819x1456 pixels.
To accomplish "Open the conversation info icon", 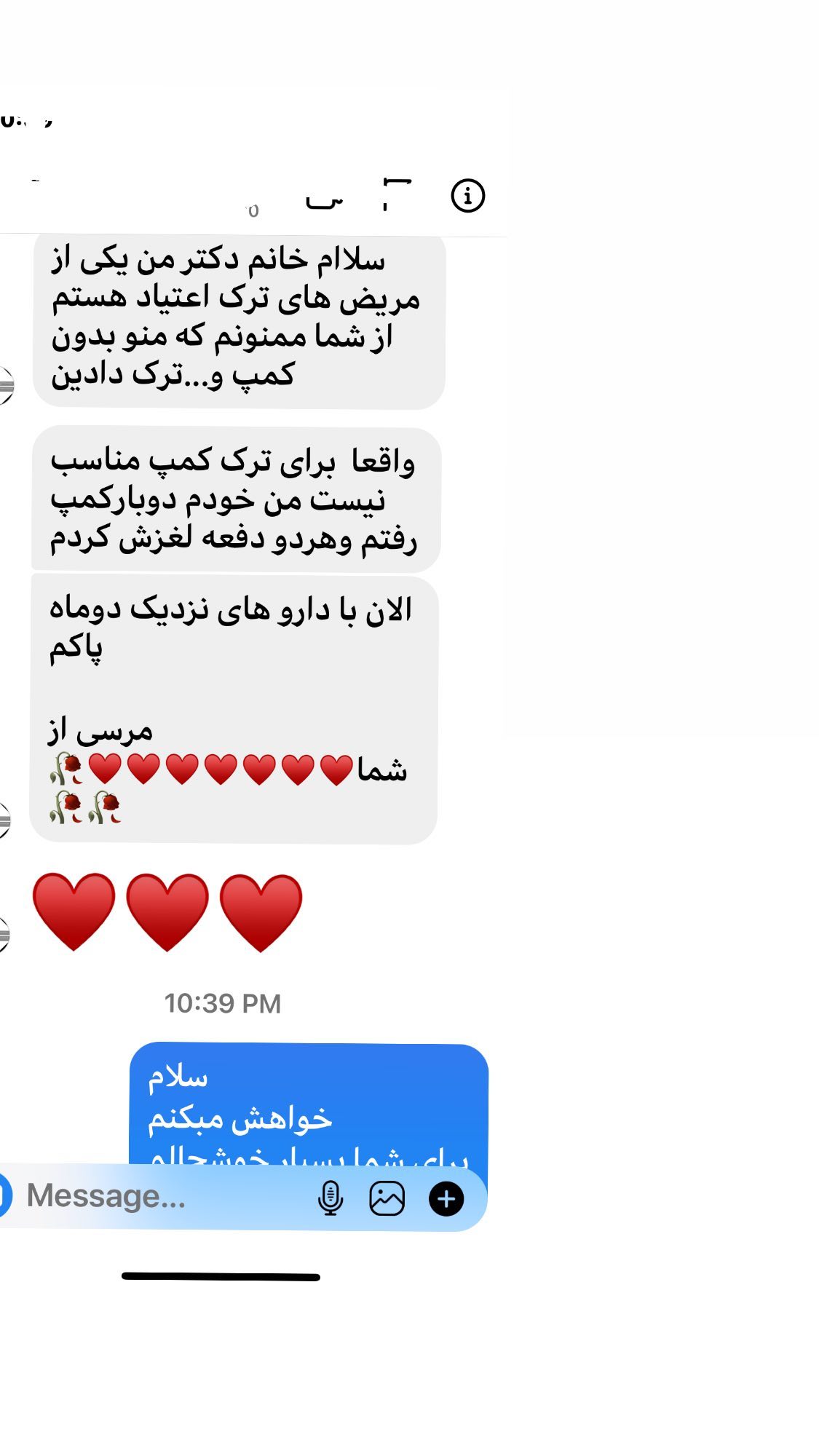I will pos(467,196).
